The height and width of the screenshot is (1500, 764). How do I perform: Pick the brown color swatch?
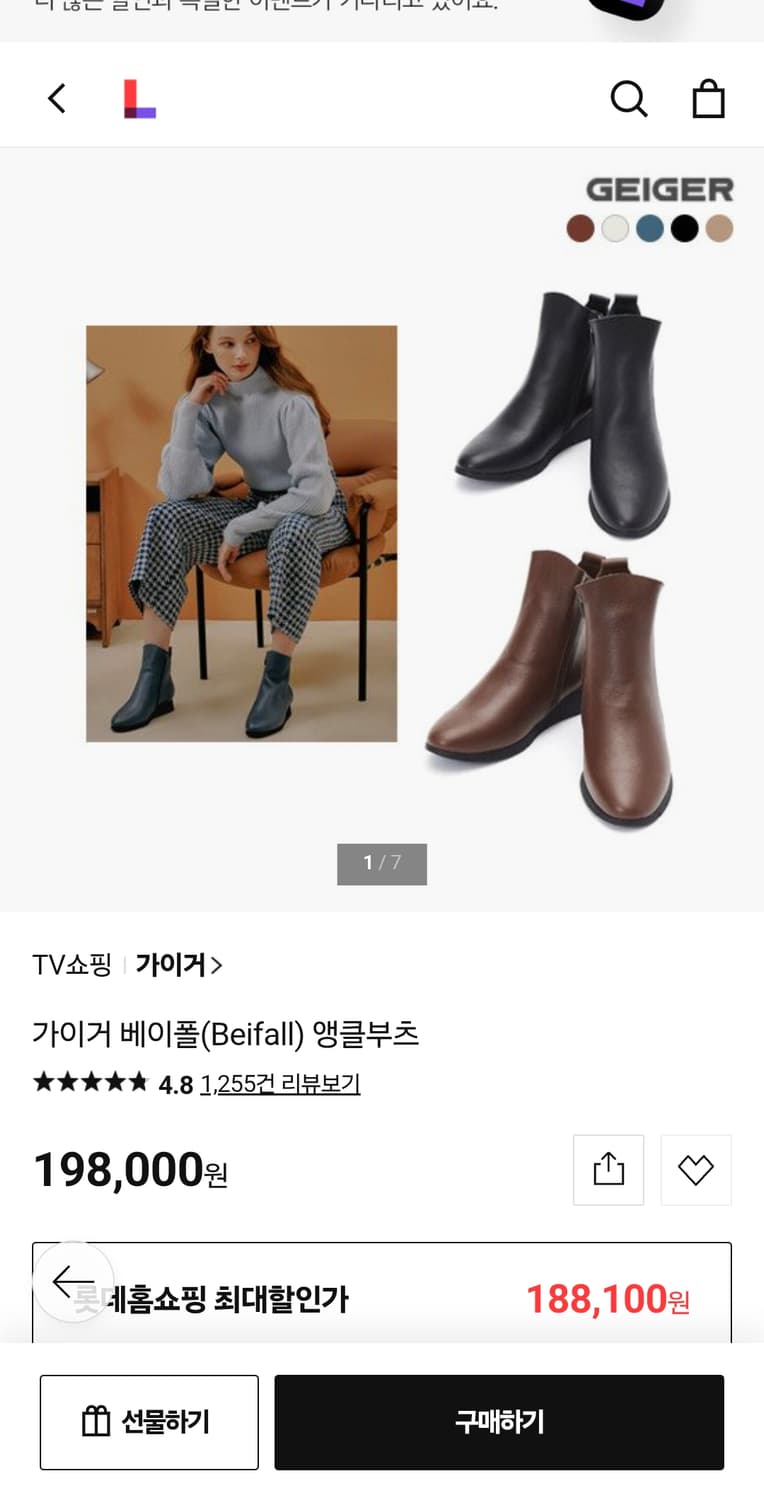coord(580,228)
